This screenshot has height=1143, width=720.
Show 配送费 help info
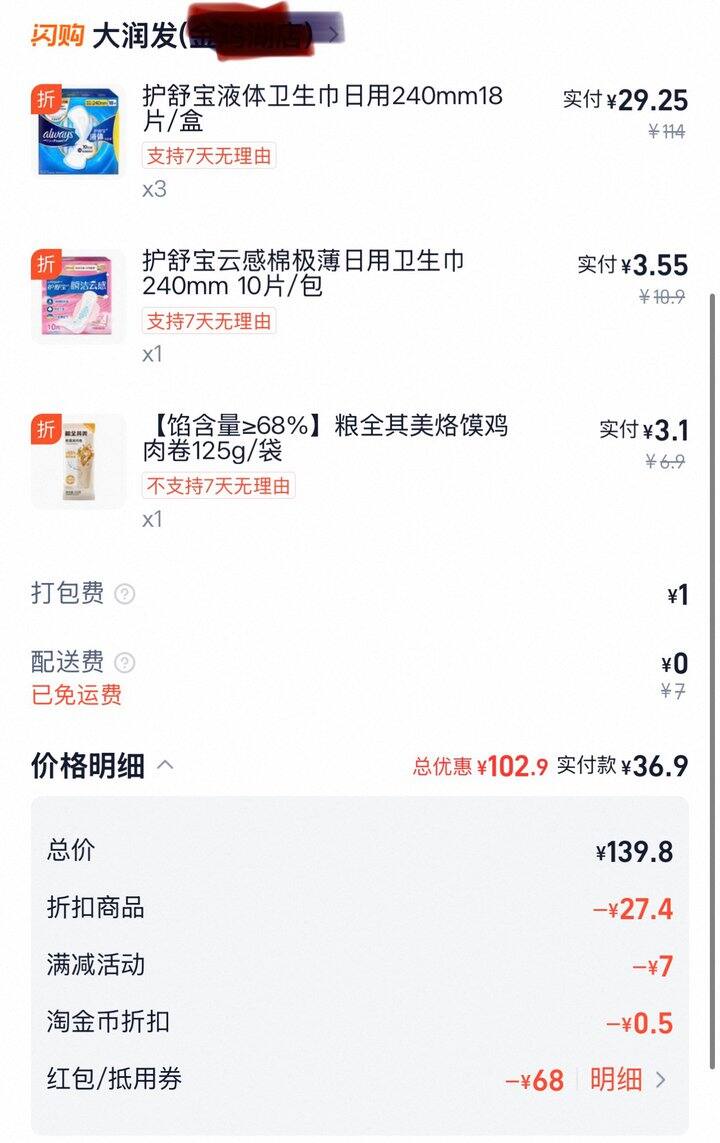coord(125,663)
